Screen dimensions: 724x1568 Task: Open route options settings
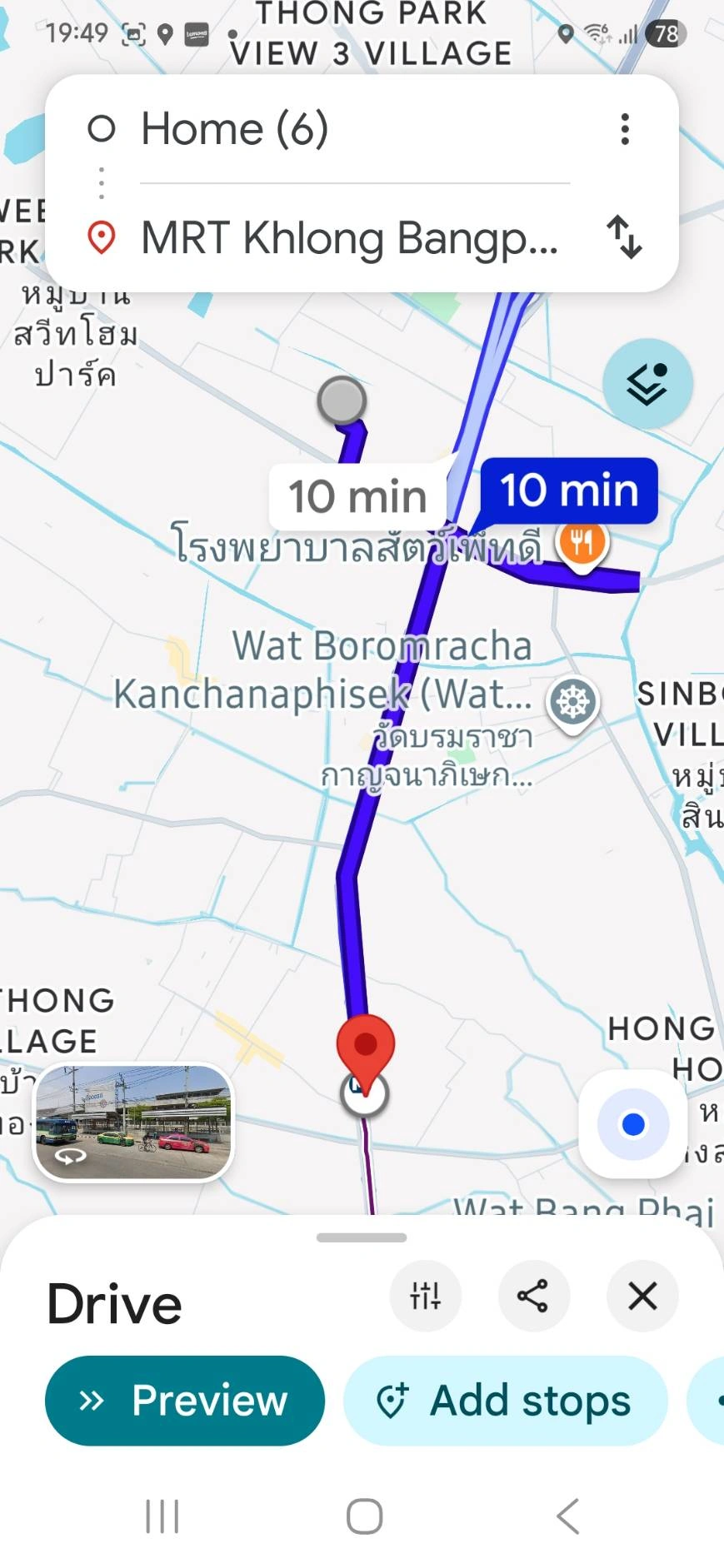coord(426,1296)
